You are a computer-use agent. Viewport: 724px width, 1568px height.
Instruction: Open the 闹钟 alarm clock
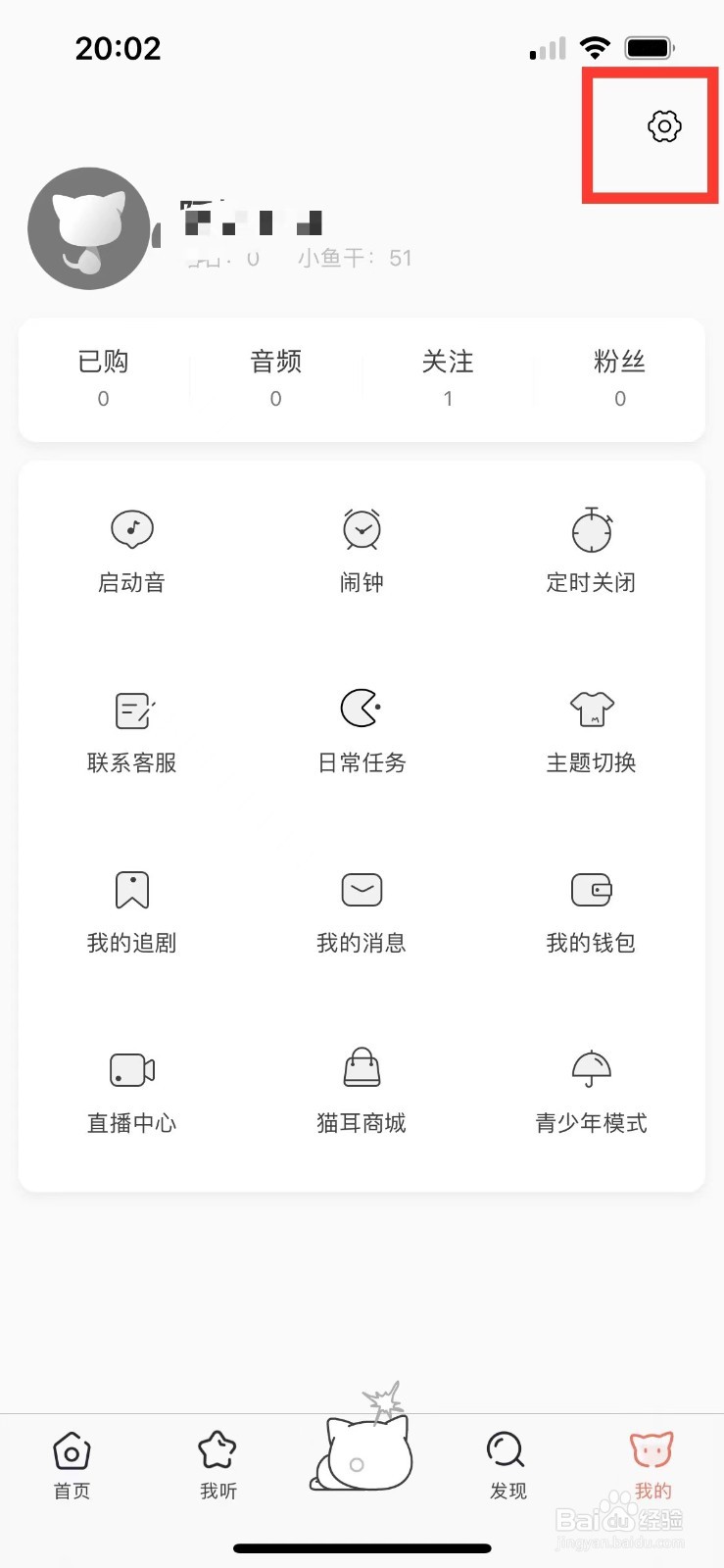click(362, 551)
